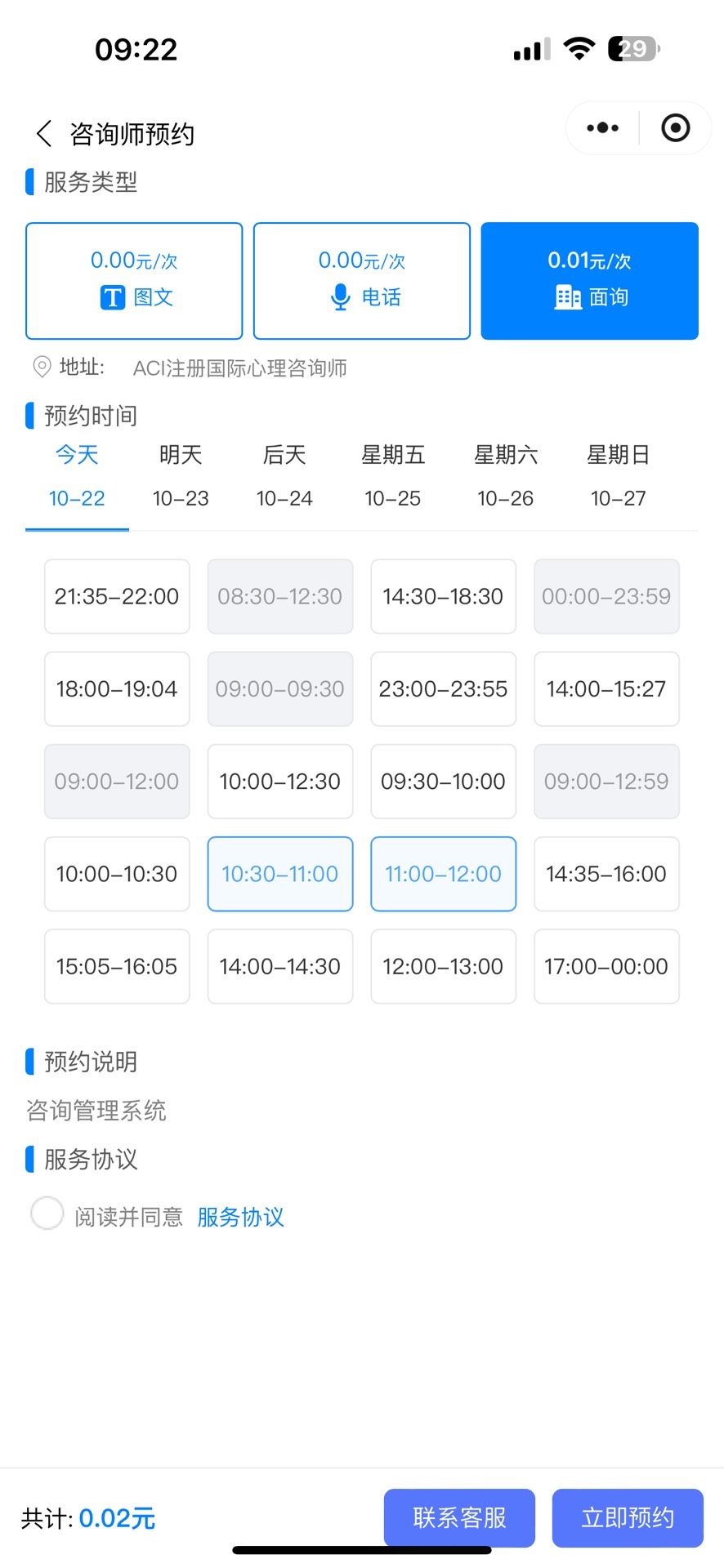
Task: Select the 图文 service type
Action: (x=134, y=280)
